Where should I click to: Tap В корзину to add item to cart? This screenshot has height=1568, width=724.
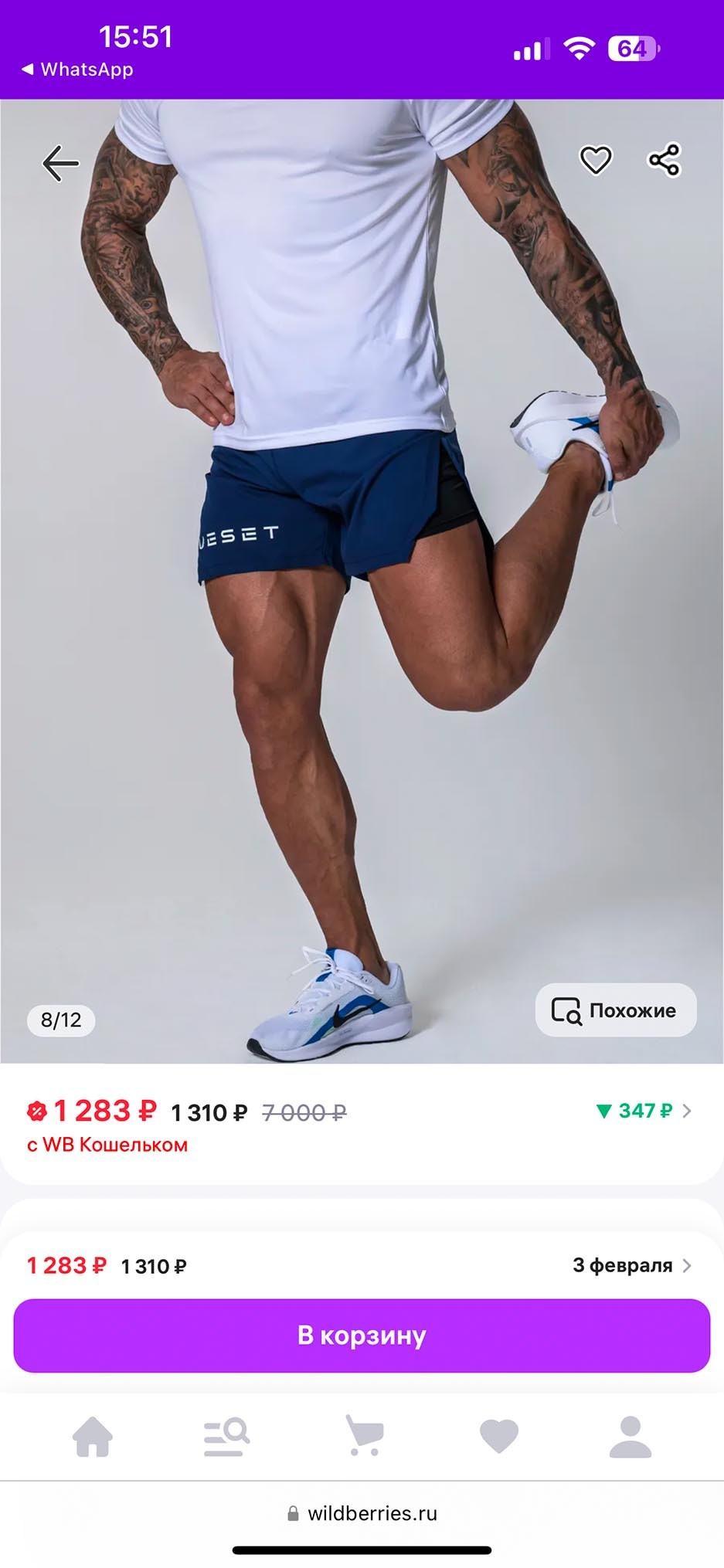pos(362,1335)
